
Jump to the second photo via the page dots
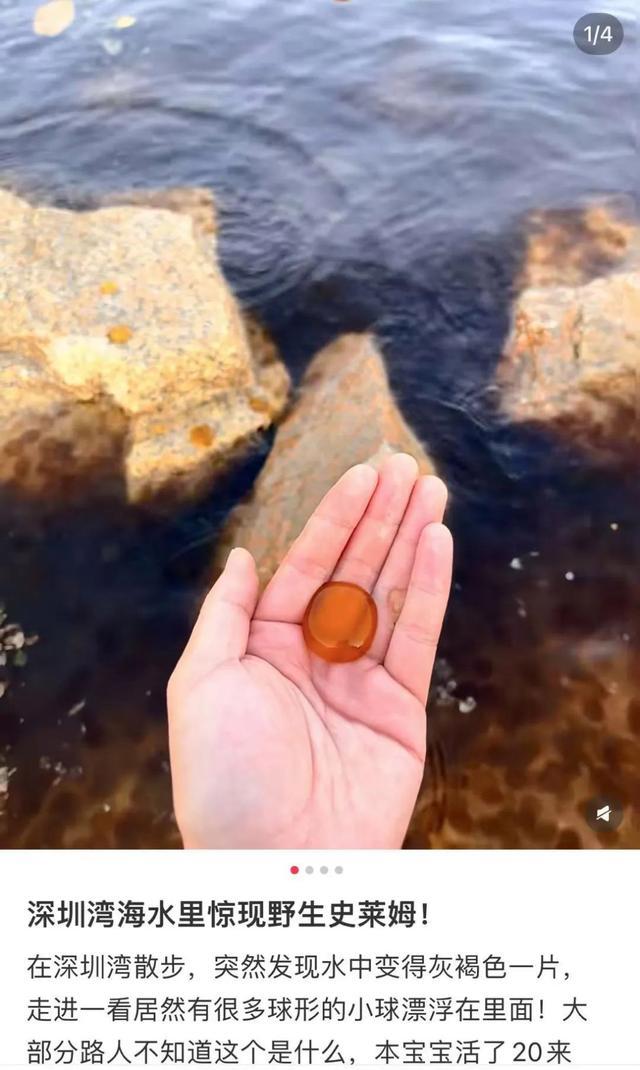click(x=309, y=870)
